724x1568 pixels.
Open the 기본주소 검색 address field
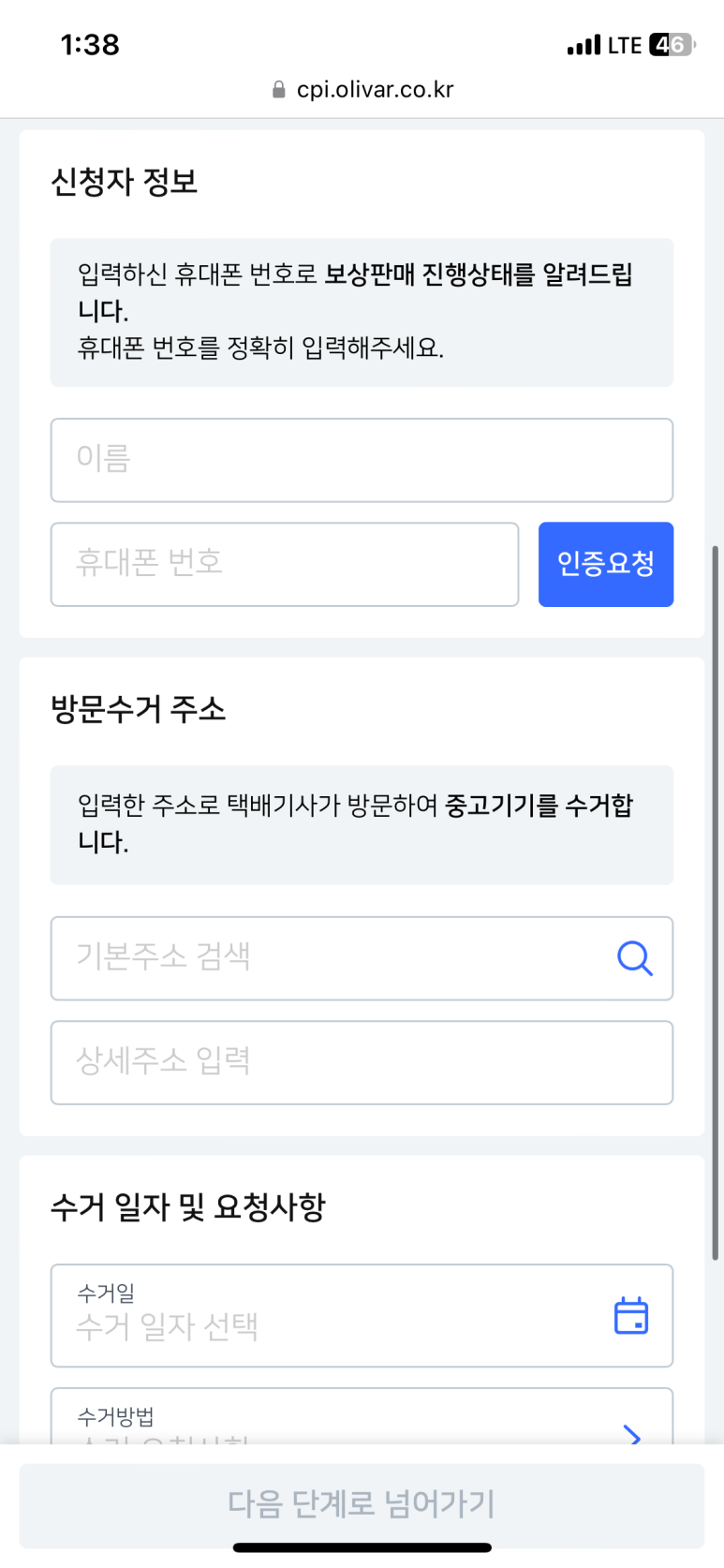pyautogui.click(x=362, y=958)
